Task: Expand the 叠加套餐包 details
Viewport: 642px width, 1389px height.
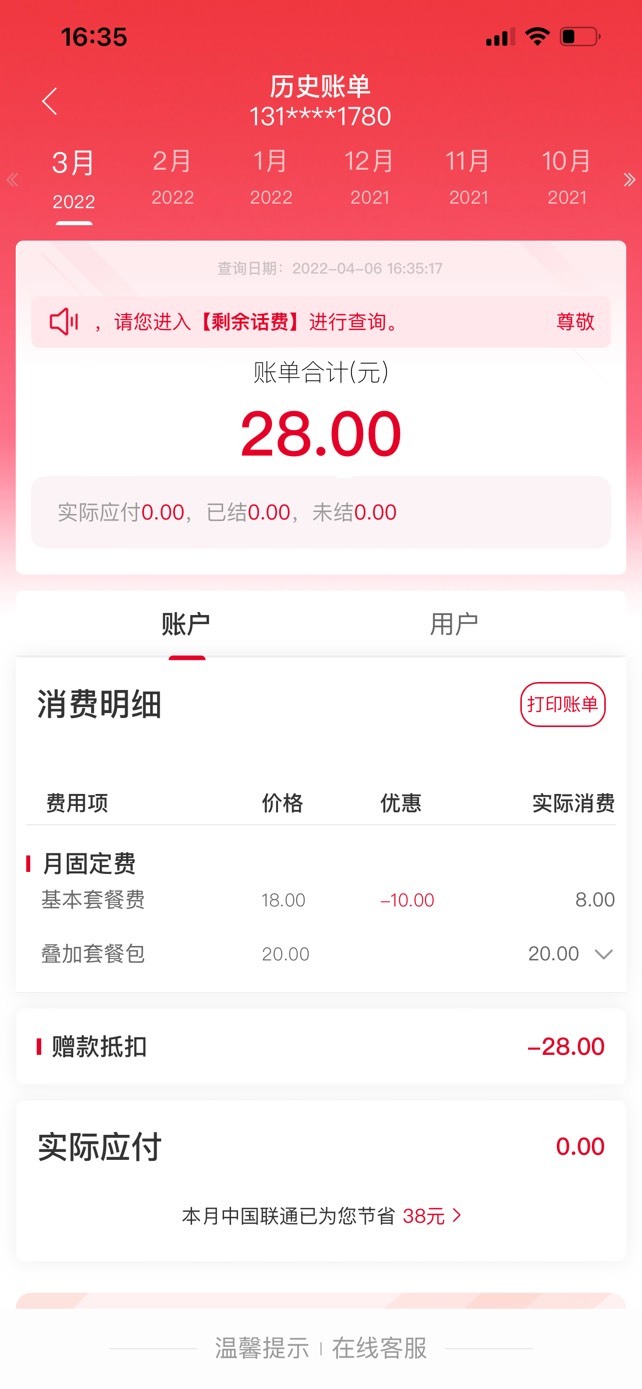Action: (603, 954)
